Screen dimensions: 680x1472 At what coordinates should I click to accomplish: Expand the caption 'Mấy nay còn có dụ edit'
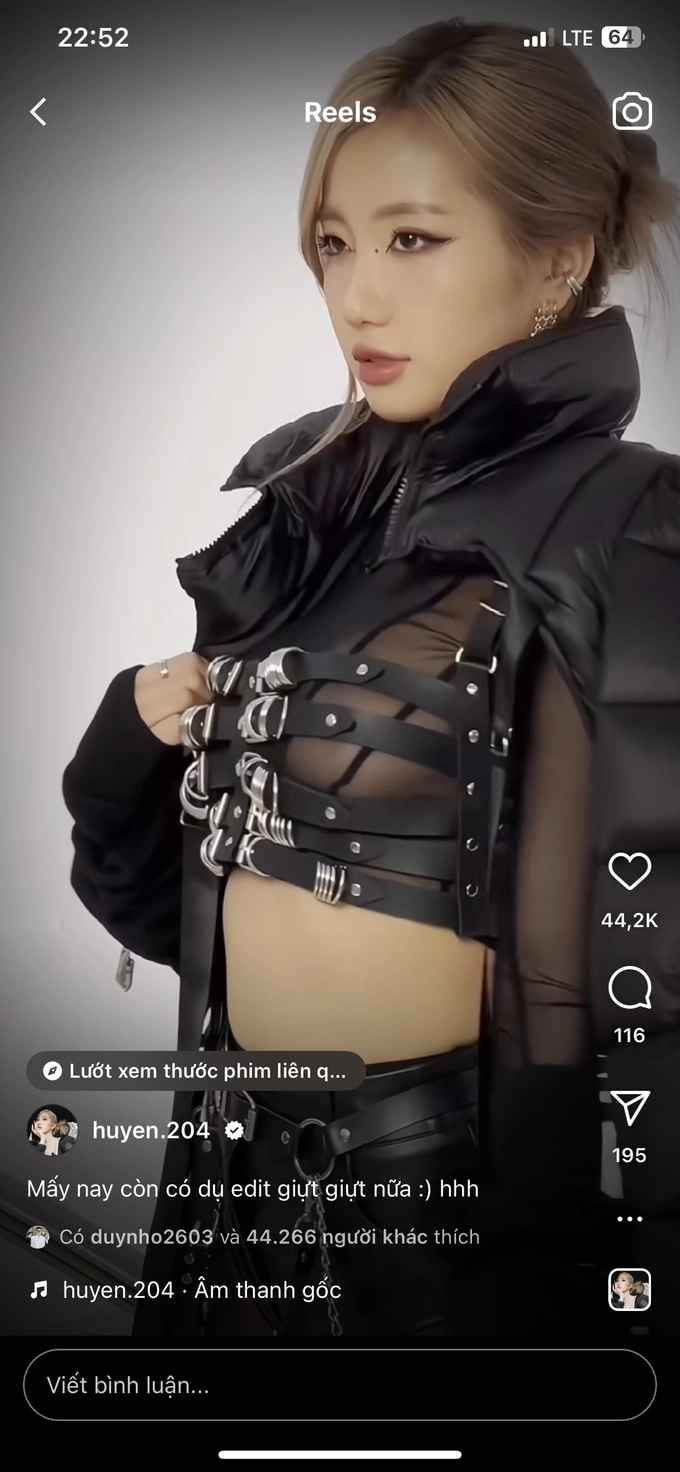click(252, 1188)
